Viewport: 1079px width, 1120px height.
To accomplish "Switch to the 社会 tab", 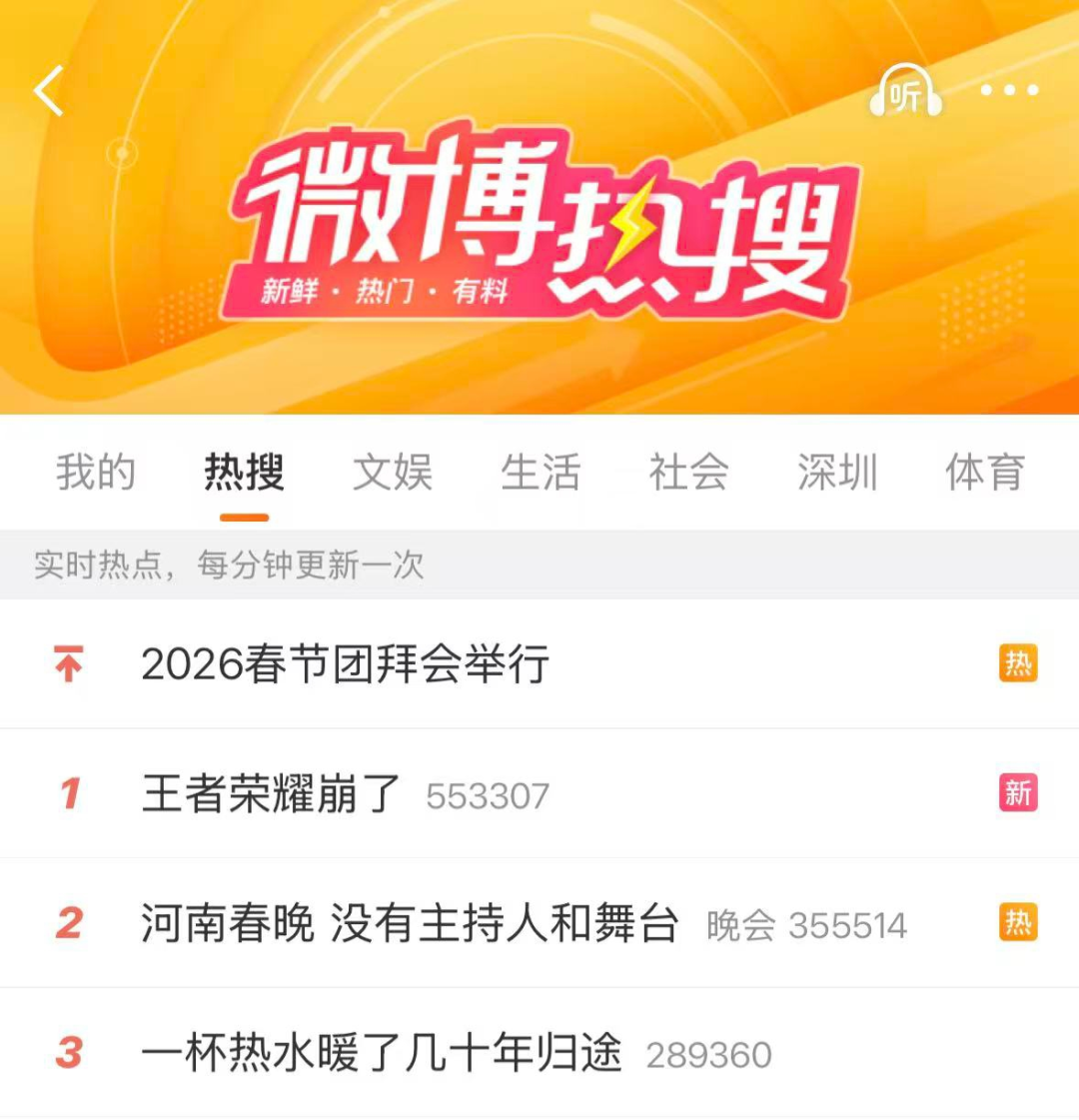I will 688,474.
